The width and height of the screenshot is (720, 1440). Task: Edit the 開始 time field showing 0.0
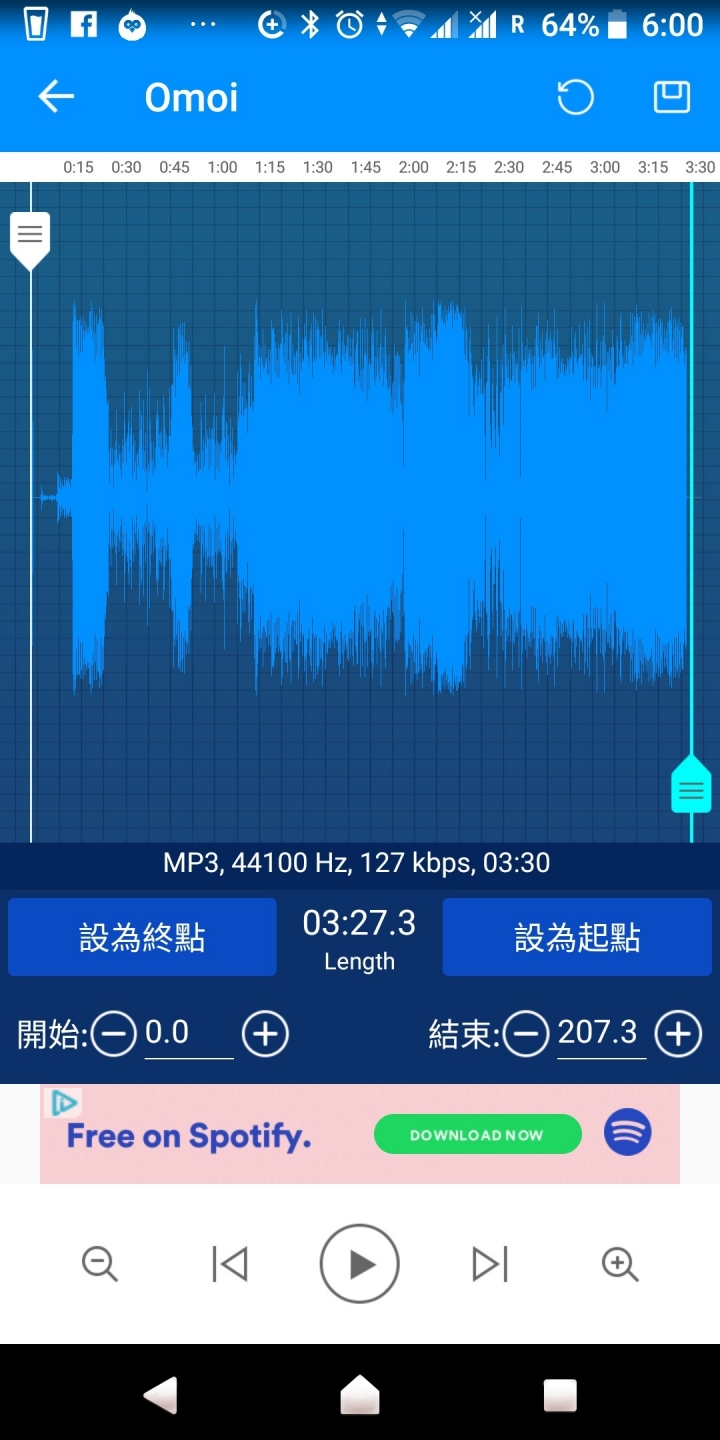point(189,1033)
